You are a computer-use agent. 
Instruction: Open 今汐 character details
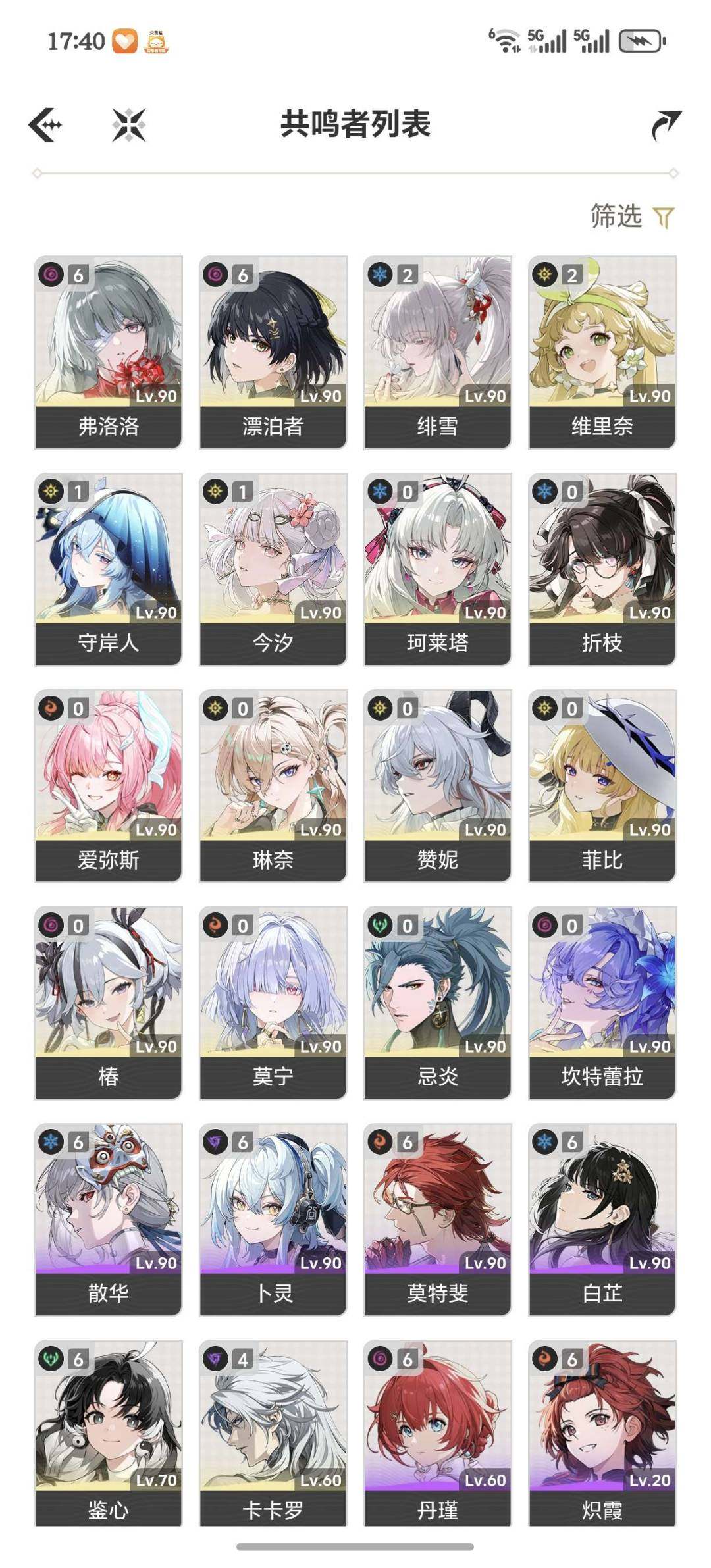click(x=273, y=569)
